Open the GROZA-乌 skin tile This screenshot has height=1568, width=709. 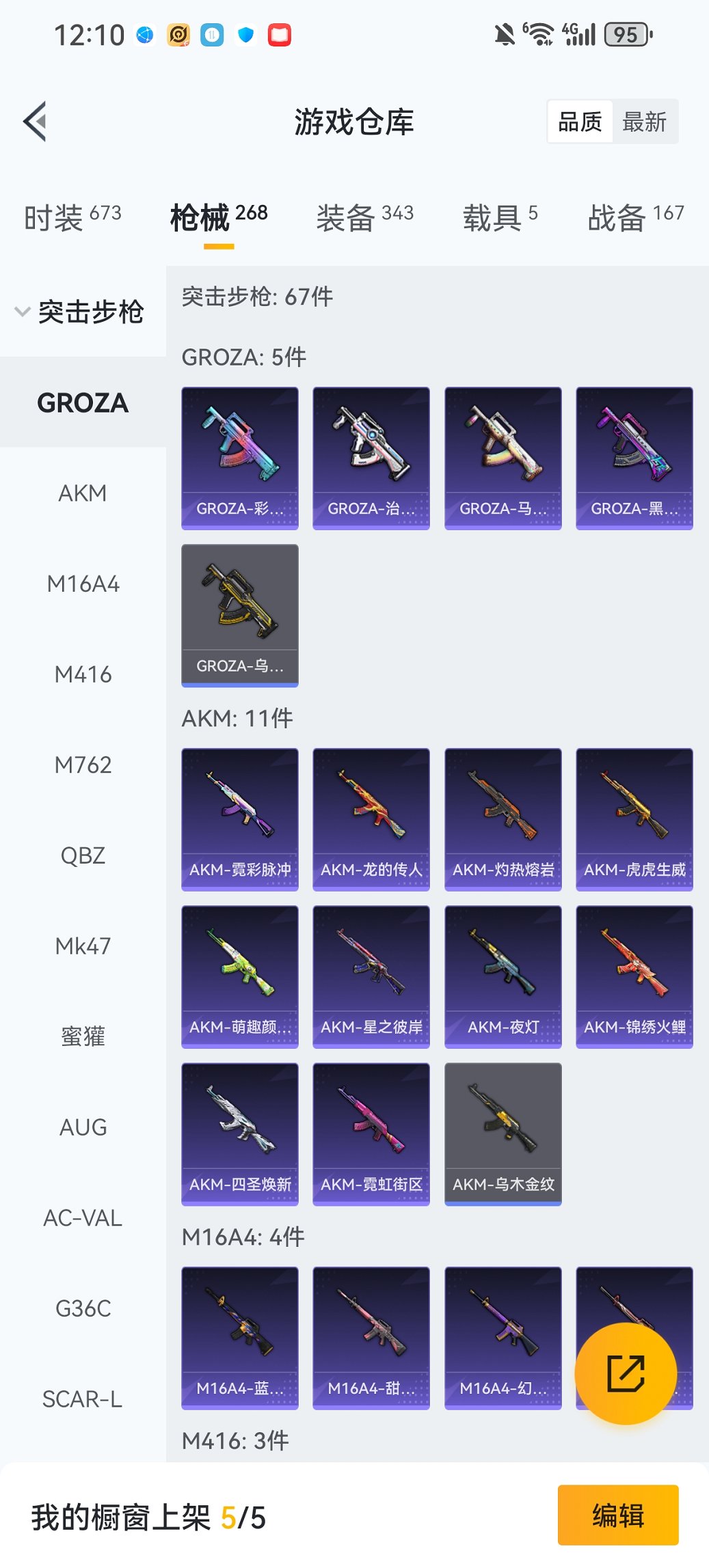[240, 615]
